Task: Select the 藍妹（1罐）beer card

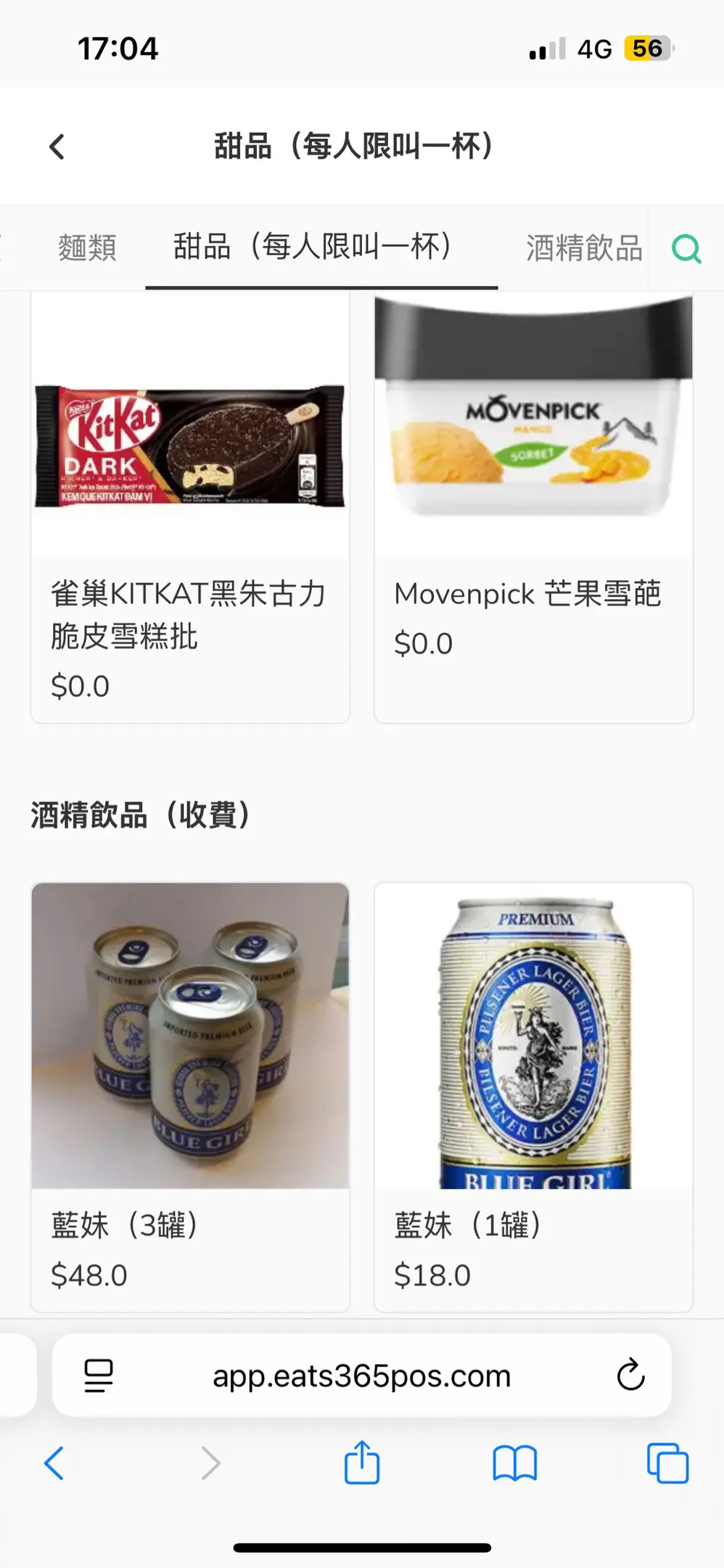Action: pyautogui.click(x=533, y=1096)
